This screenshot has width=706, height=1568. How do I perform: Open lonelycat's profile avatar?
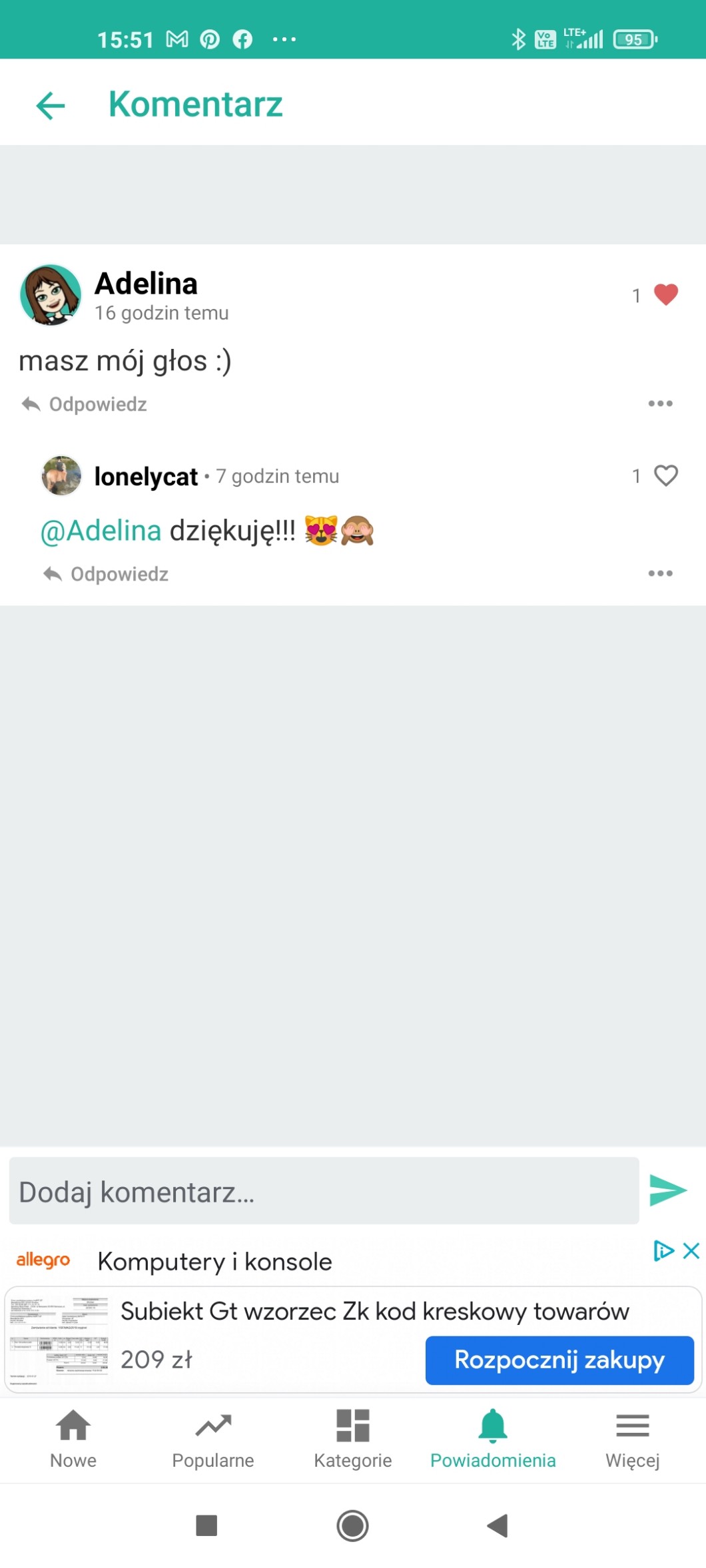tap(61, 475)
